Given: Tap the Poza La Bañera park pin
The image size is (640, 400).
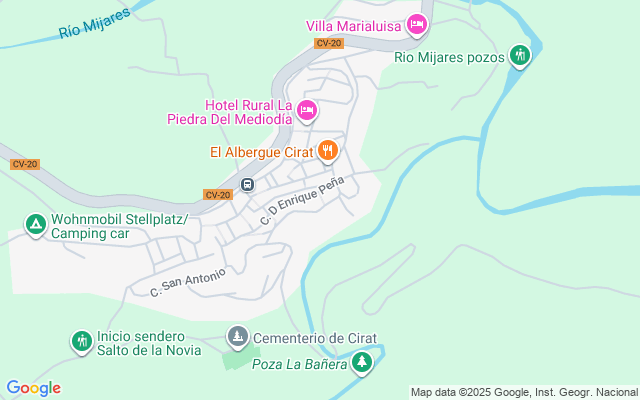Looking at the screenshot, I should pyautogui.click(x=361, y=362).
